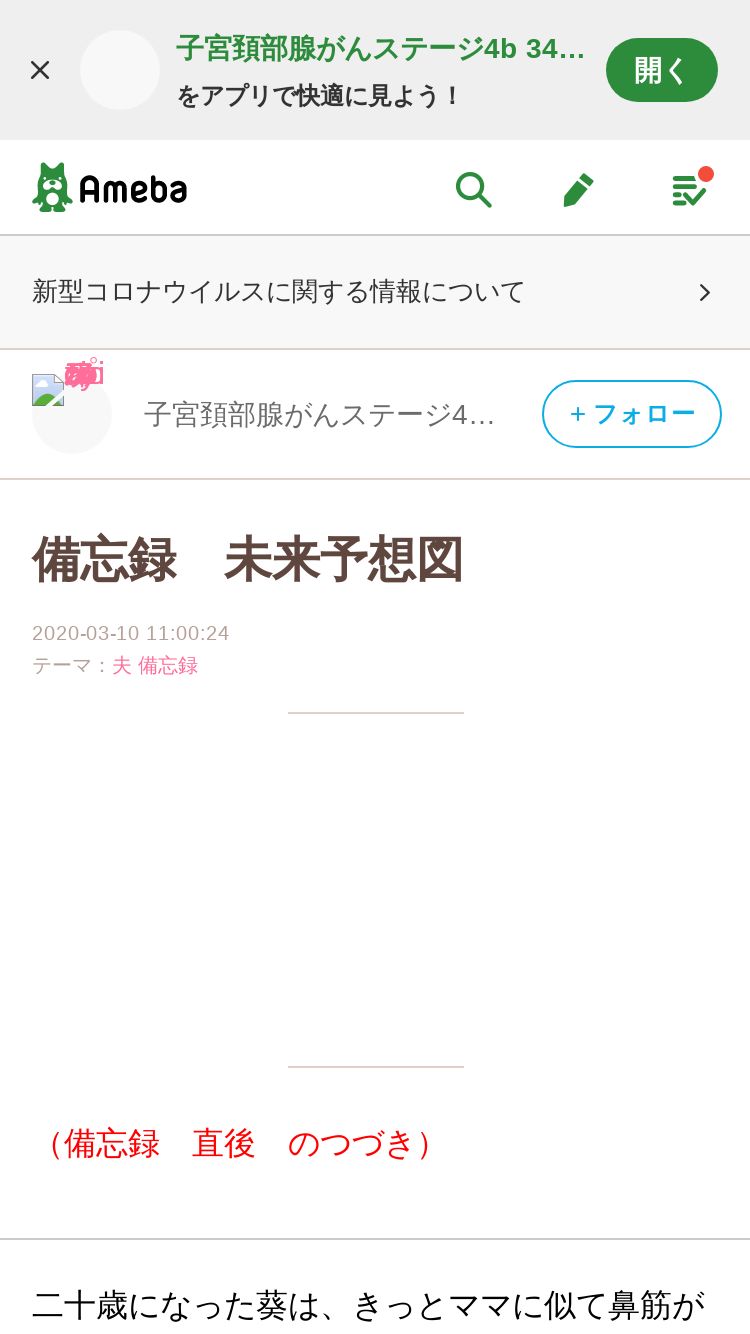The image size is (750, 1334).
Task: Follow this blog with フォロー button
Action: 632,414
